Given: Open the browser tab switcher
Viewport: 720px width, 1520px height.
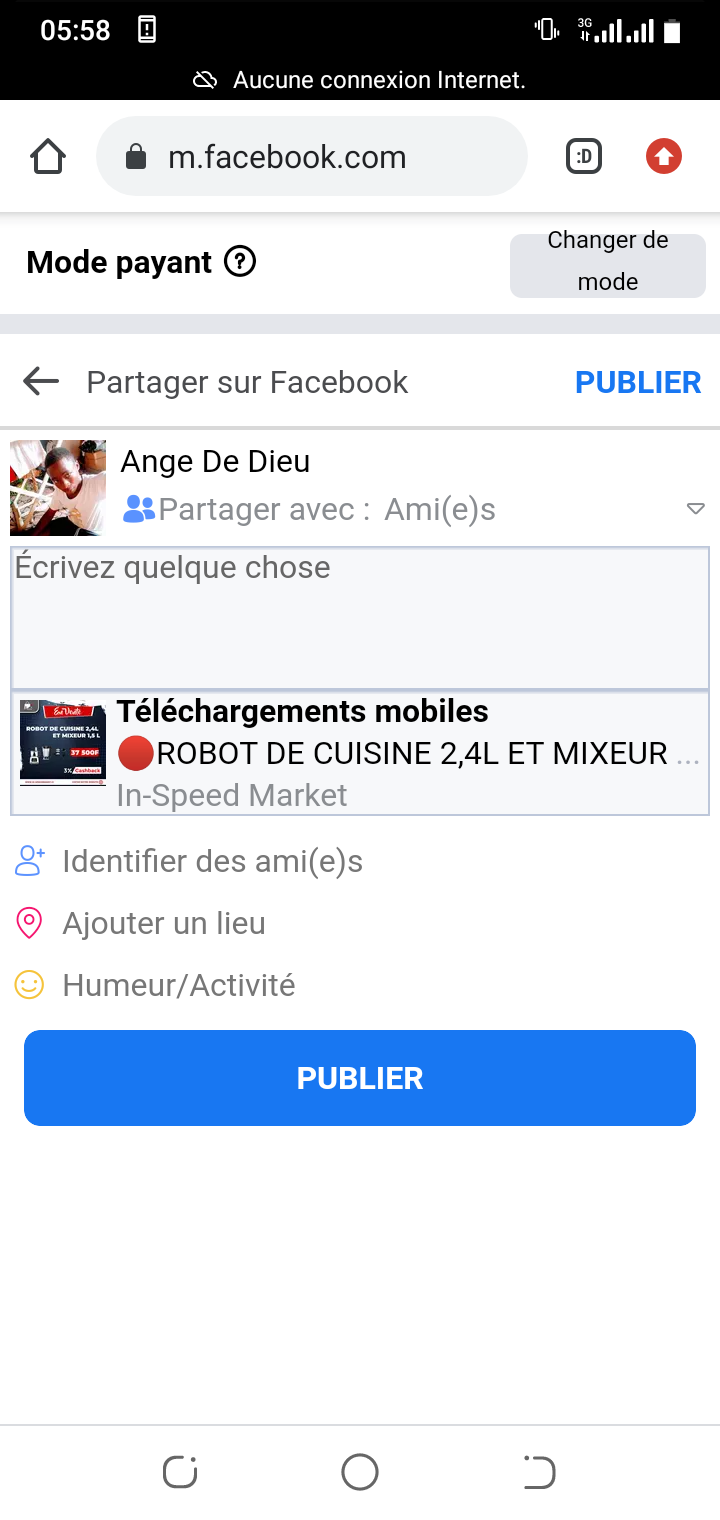Looking at the screenshot, I should (x=584, y=157).
